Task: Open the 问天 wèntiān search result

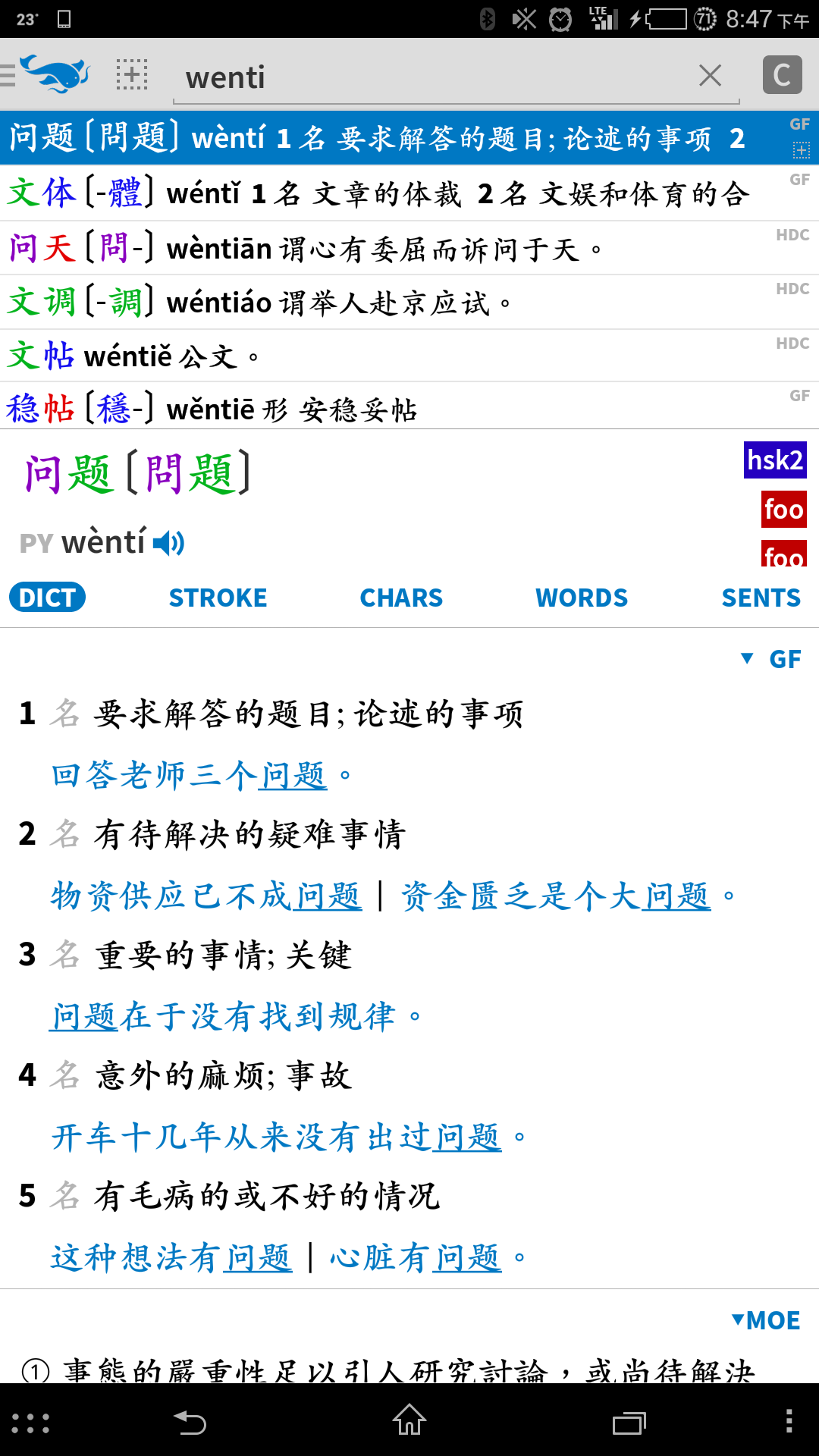Action: coord(379,248)
